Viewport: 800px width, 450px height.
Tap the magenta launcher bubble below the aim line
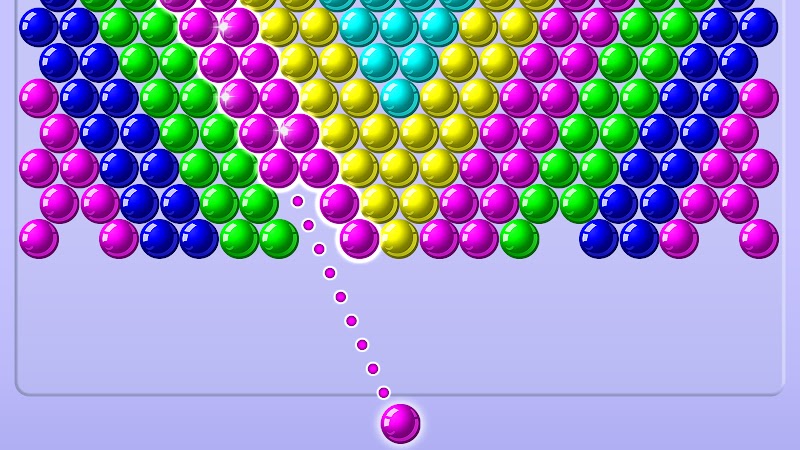tap(400, 423)
